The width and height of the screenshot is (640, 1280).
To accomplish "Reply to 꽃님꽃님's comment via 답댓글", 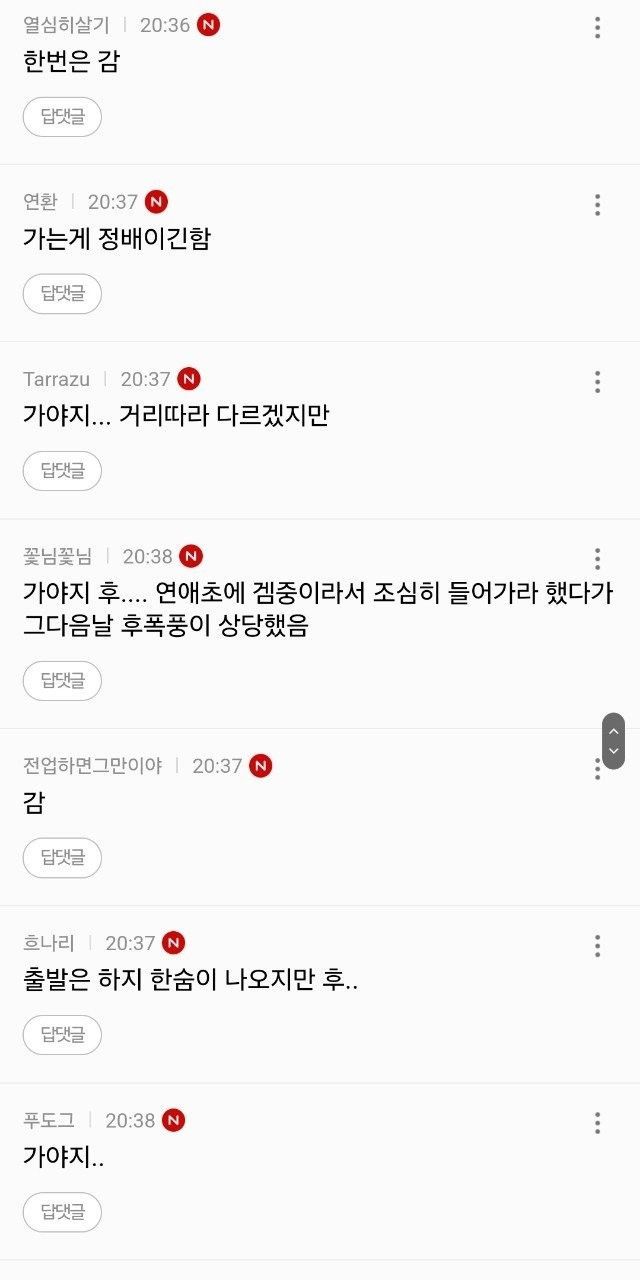I will pos(62,681).
